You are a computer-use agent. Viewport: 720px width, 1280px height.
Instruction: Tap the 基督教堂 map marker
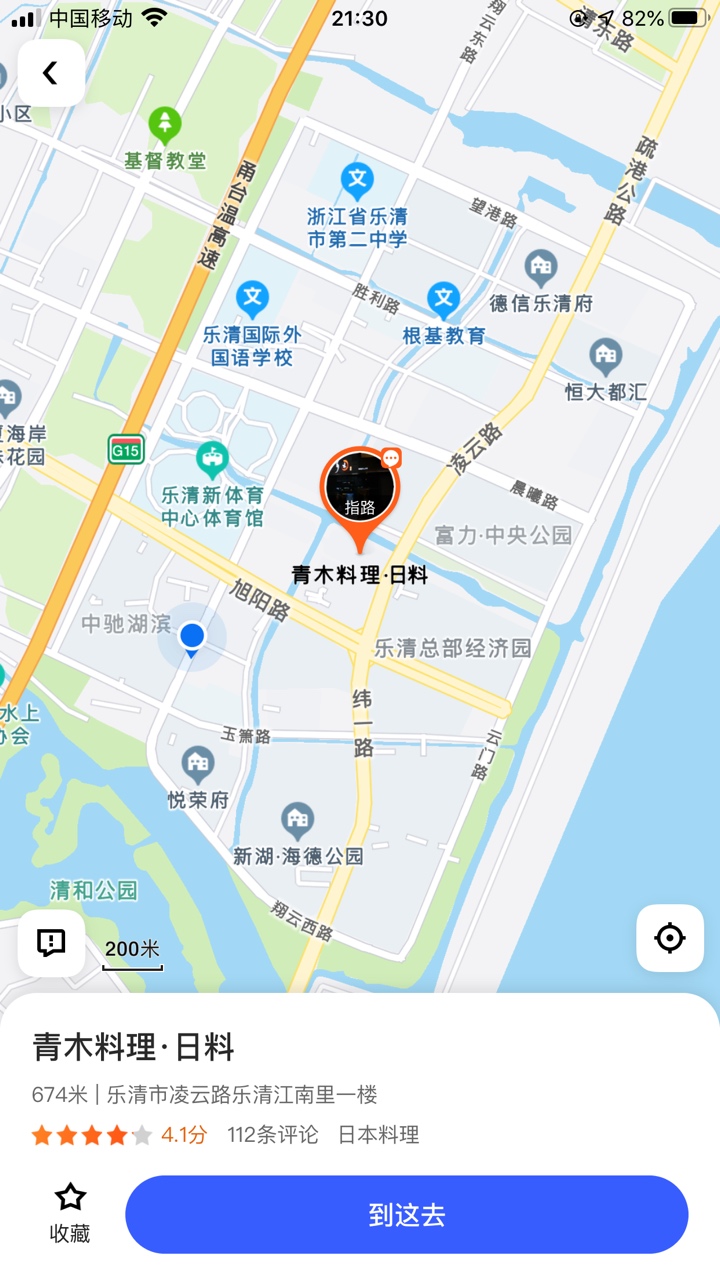(x=165, y=126)
